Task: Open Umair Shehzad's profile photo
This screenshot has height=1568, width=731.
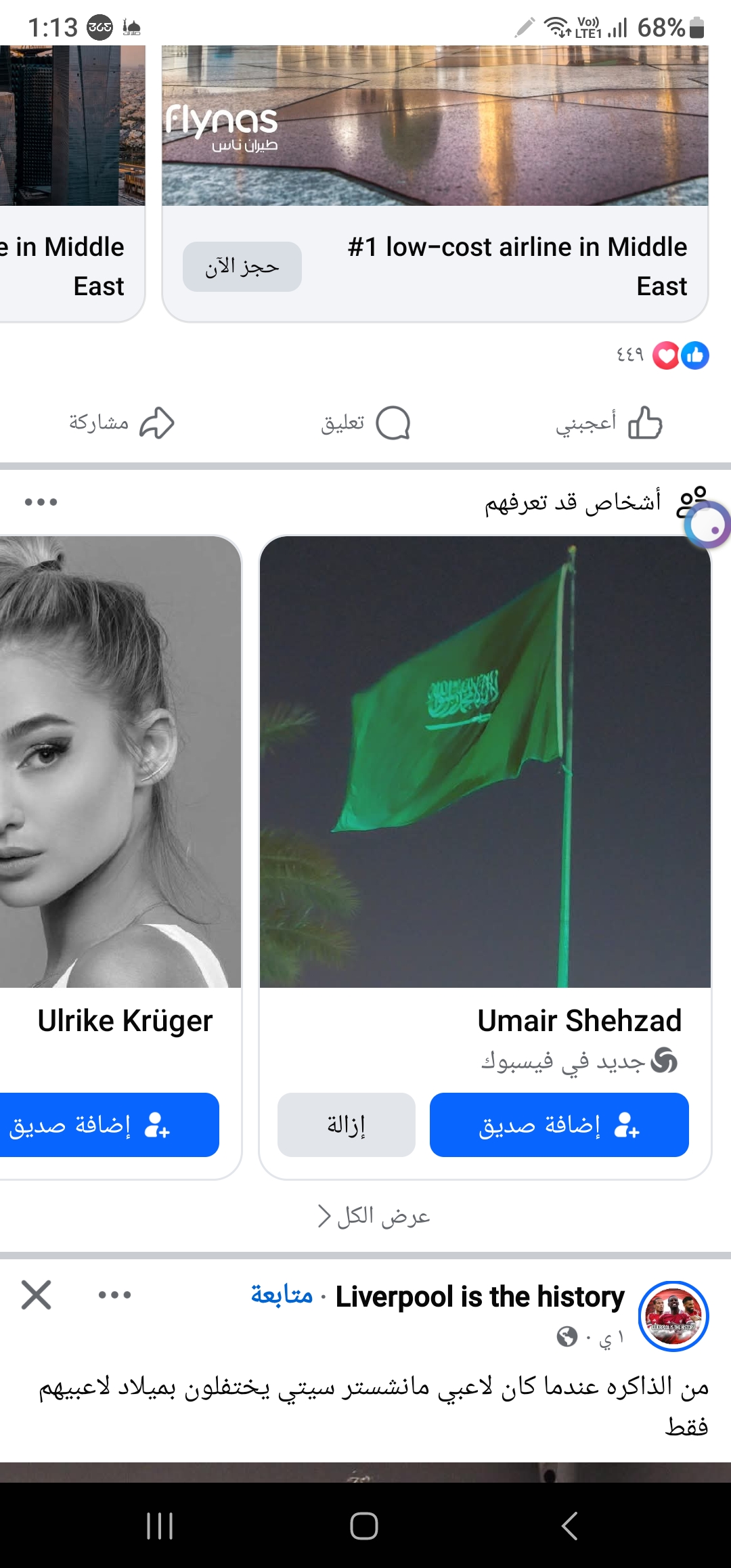Action: coord(485,762)
